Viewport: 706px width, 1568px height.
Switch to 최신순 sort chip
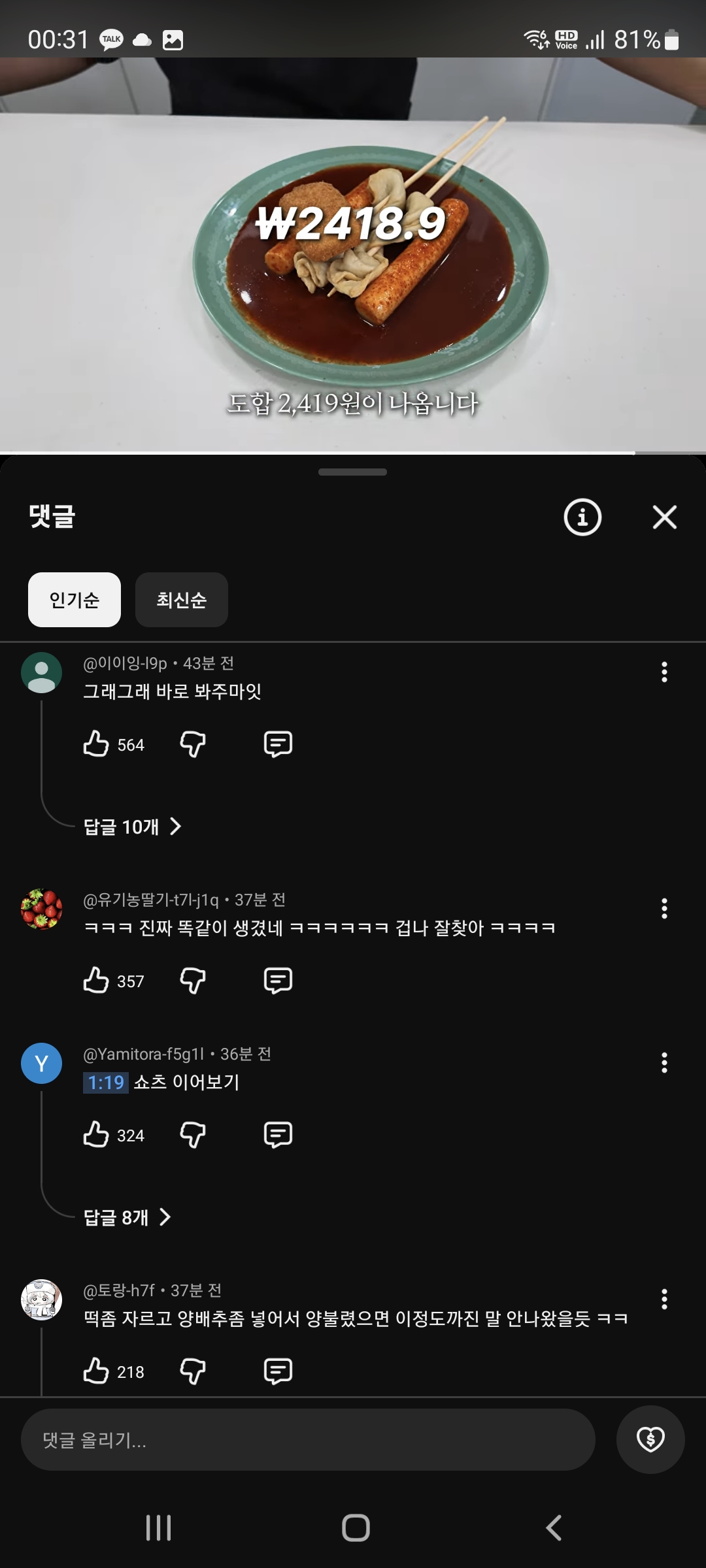(182, 600)
